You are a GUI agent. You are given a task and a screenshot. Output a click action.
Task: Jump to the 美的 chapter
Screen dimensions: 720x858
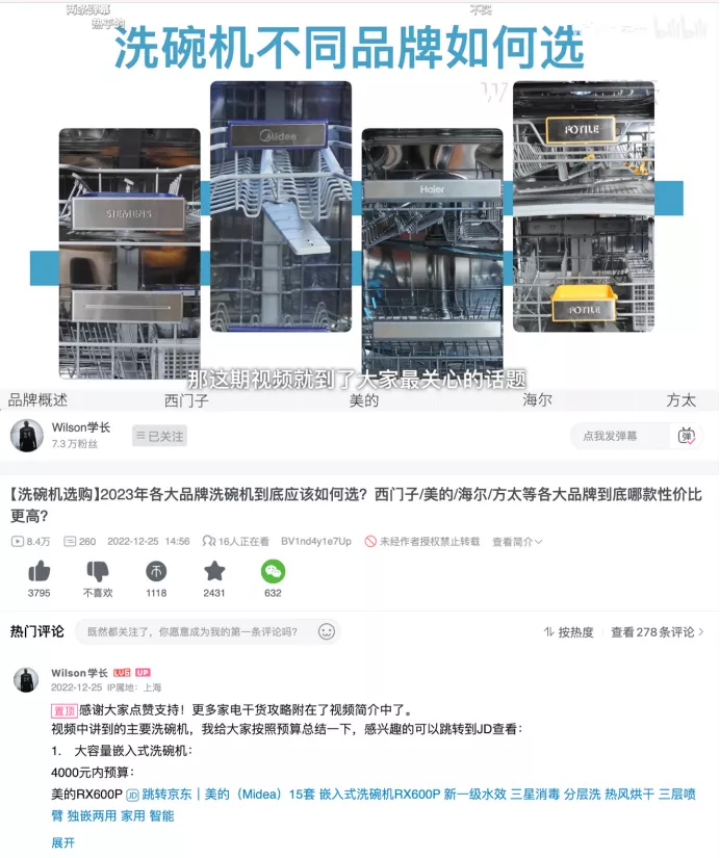click(x=364, y=400)
